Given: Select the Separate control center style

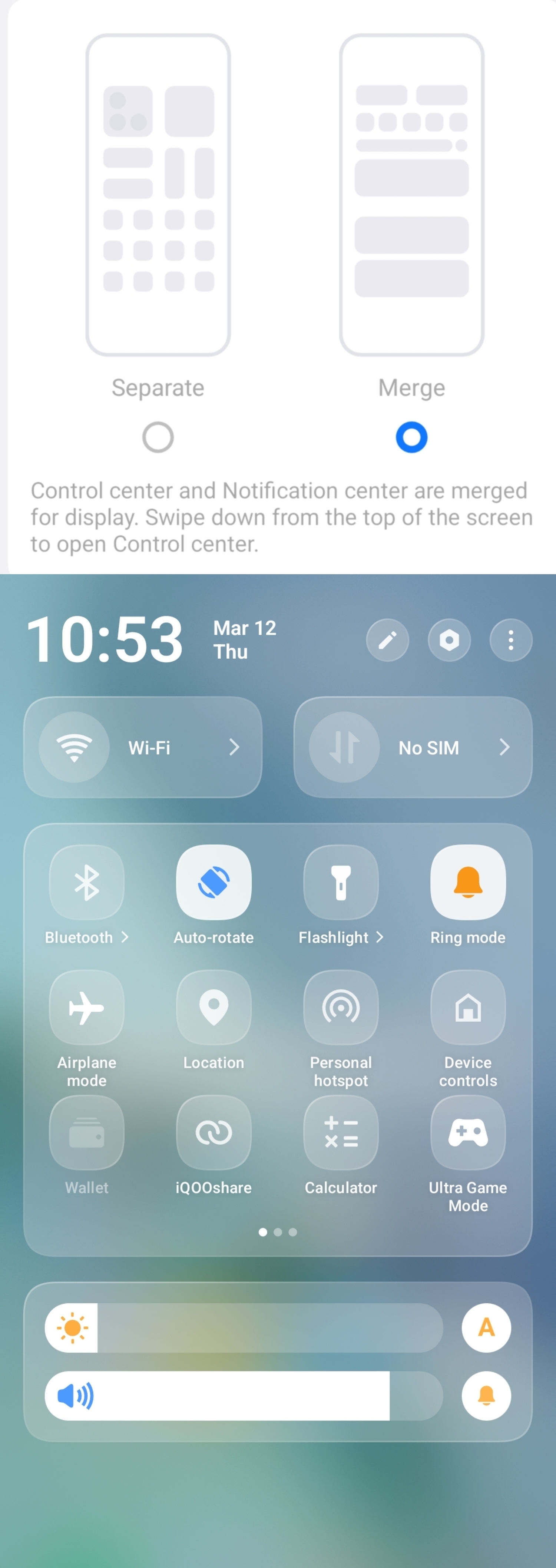Looking at the screenshot, I should pyautogui.click(x=158, y=437).
